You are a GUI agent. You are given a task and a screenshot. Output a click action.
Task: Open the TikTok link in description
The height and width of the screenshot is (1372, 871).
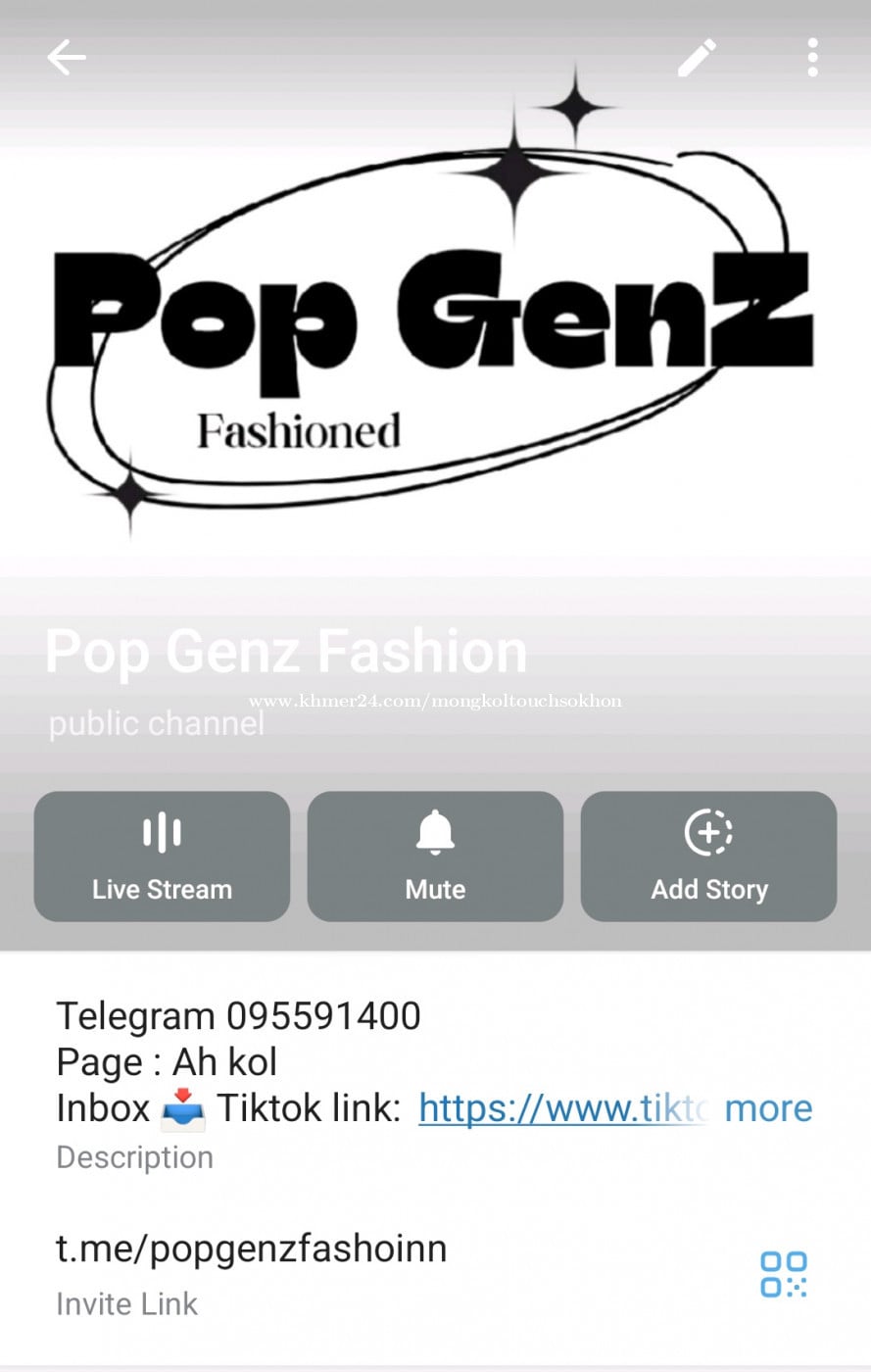[x=562, y=1108]
